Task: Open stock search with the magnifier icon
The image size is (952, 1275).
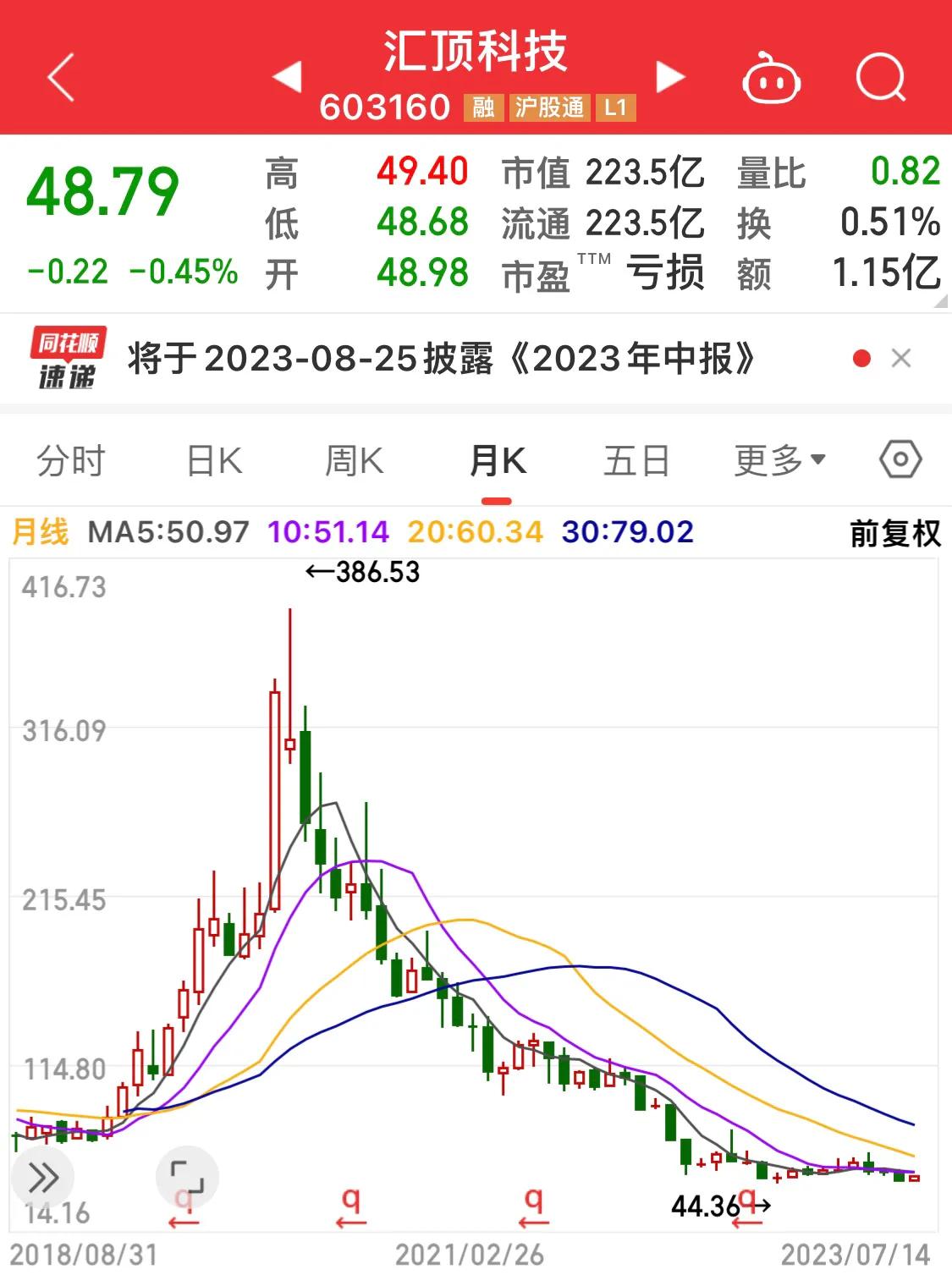Action: click(878, 80)
